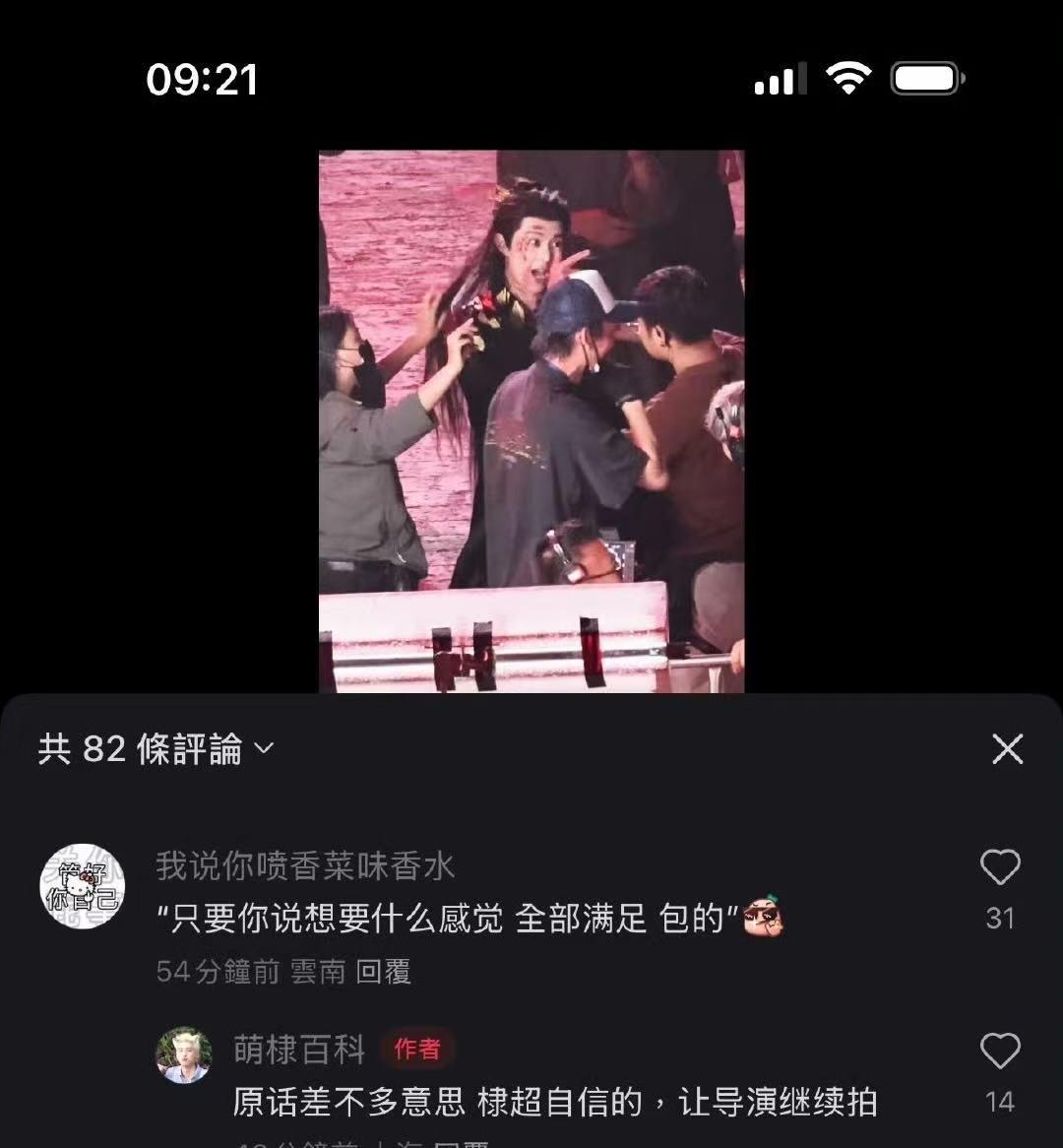
Task: Open 我说你喷香菜味香水's profile avatar
Action: click(x=83, y=886)
